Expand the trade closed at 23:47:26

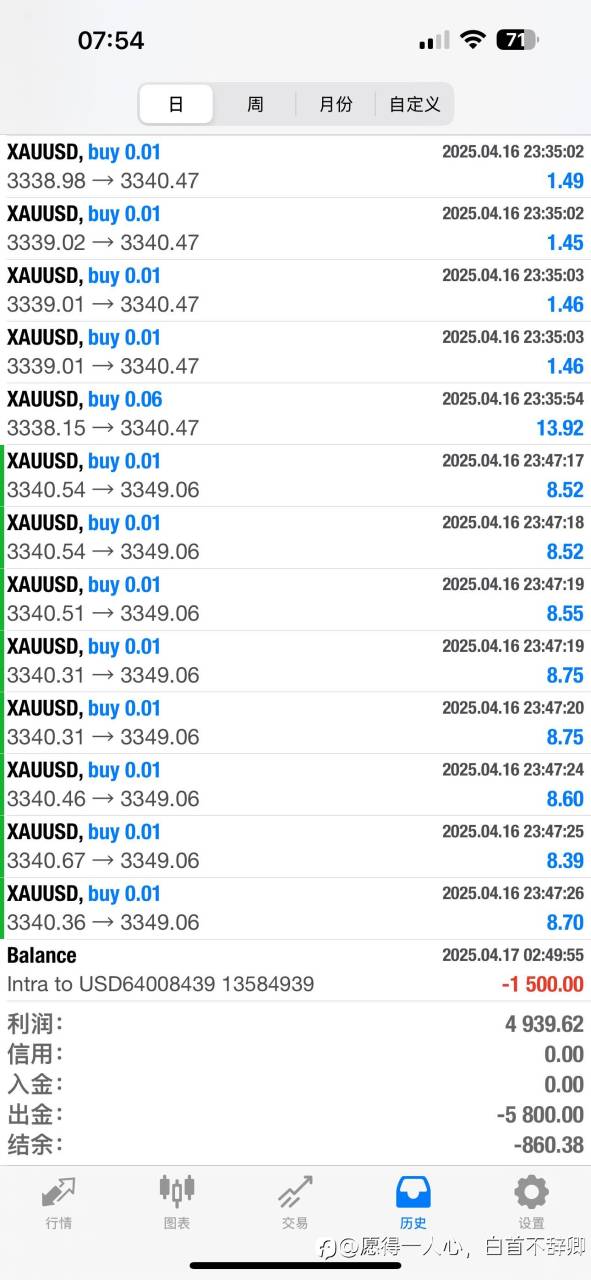point(295,909)
